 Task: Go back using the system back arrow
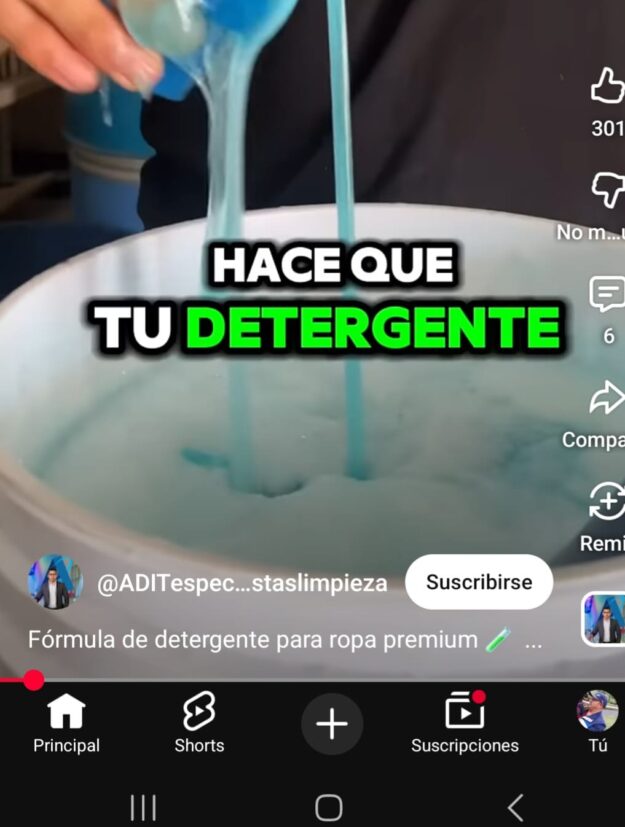[x=515, y=807]
